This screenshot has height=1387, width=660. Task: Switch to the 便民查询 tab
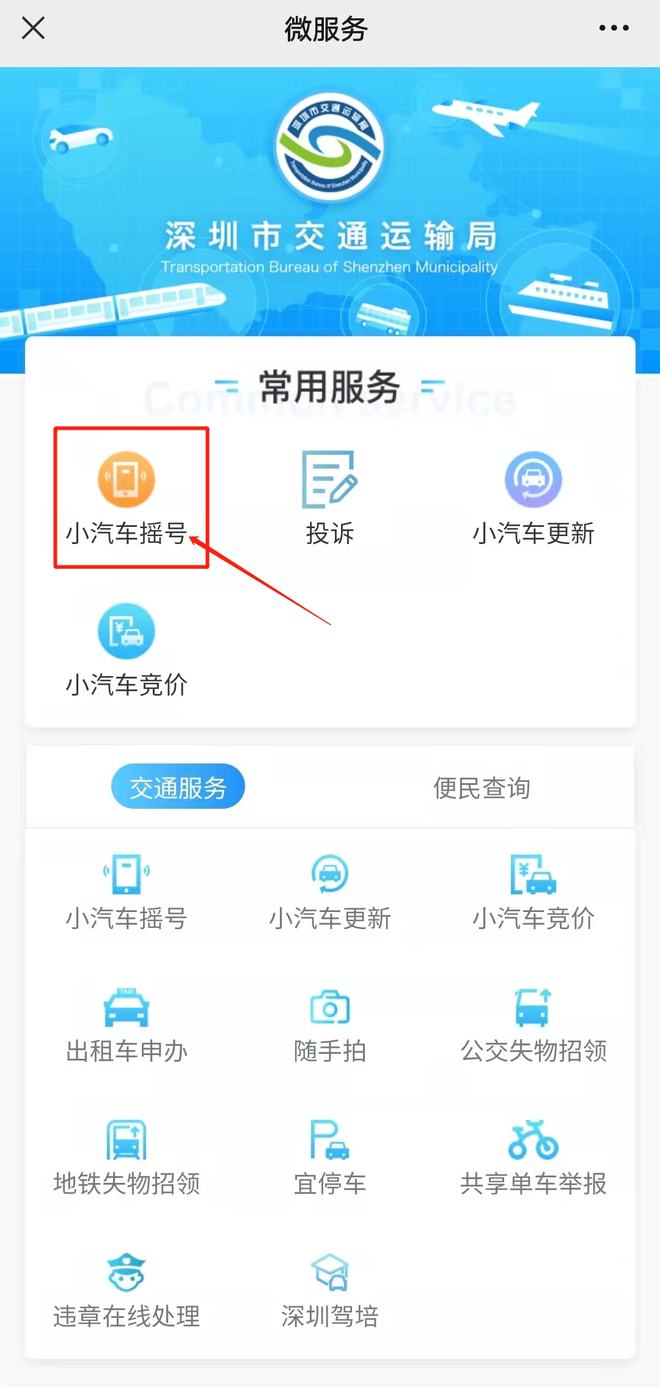click(482, 788)
